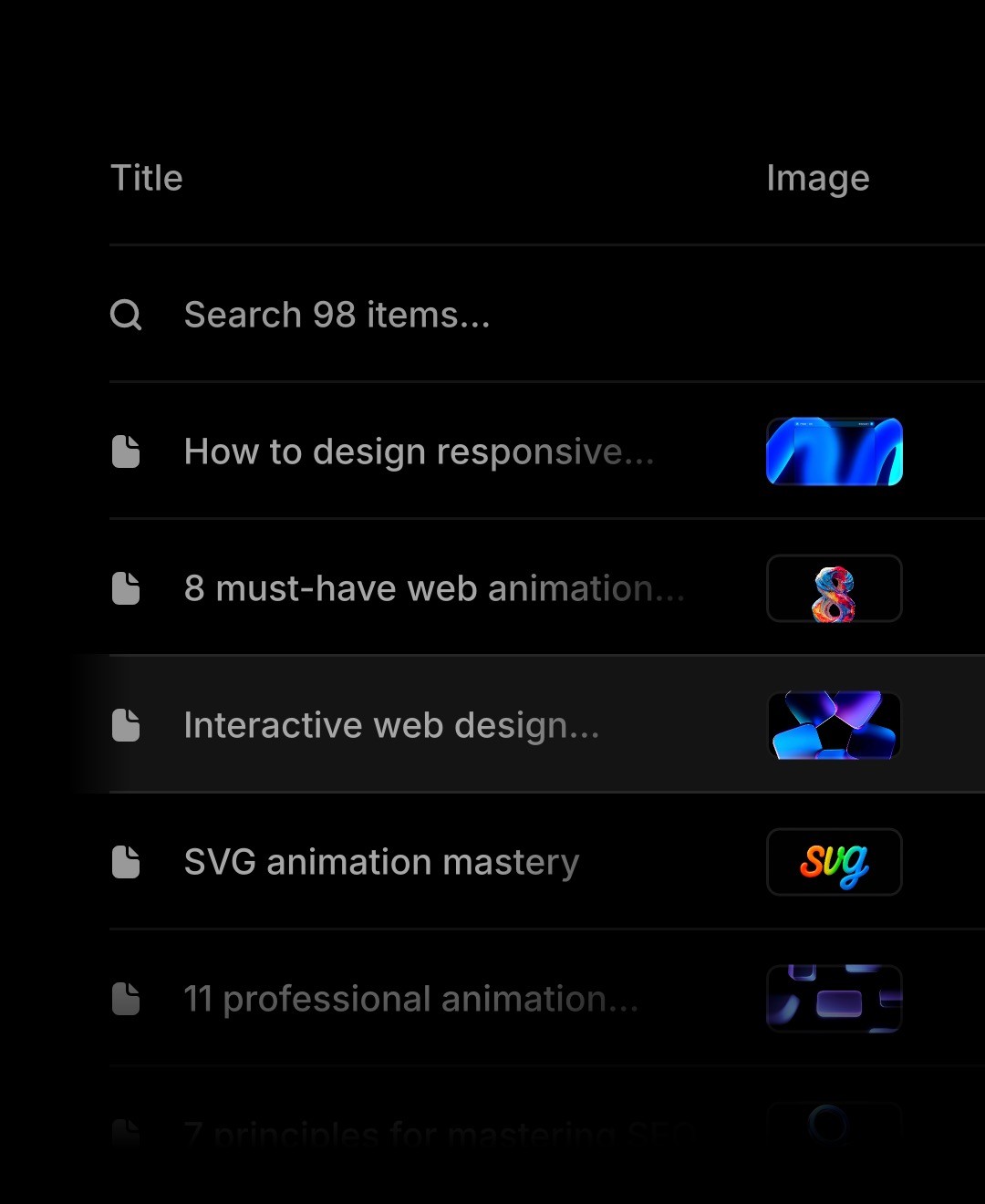Select the '11 professional animation...' row thumbnail
This screenshot has height=1204, width=985.
(834, 999)
